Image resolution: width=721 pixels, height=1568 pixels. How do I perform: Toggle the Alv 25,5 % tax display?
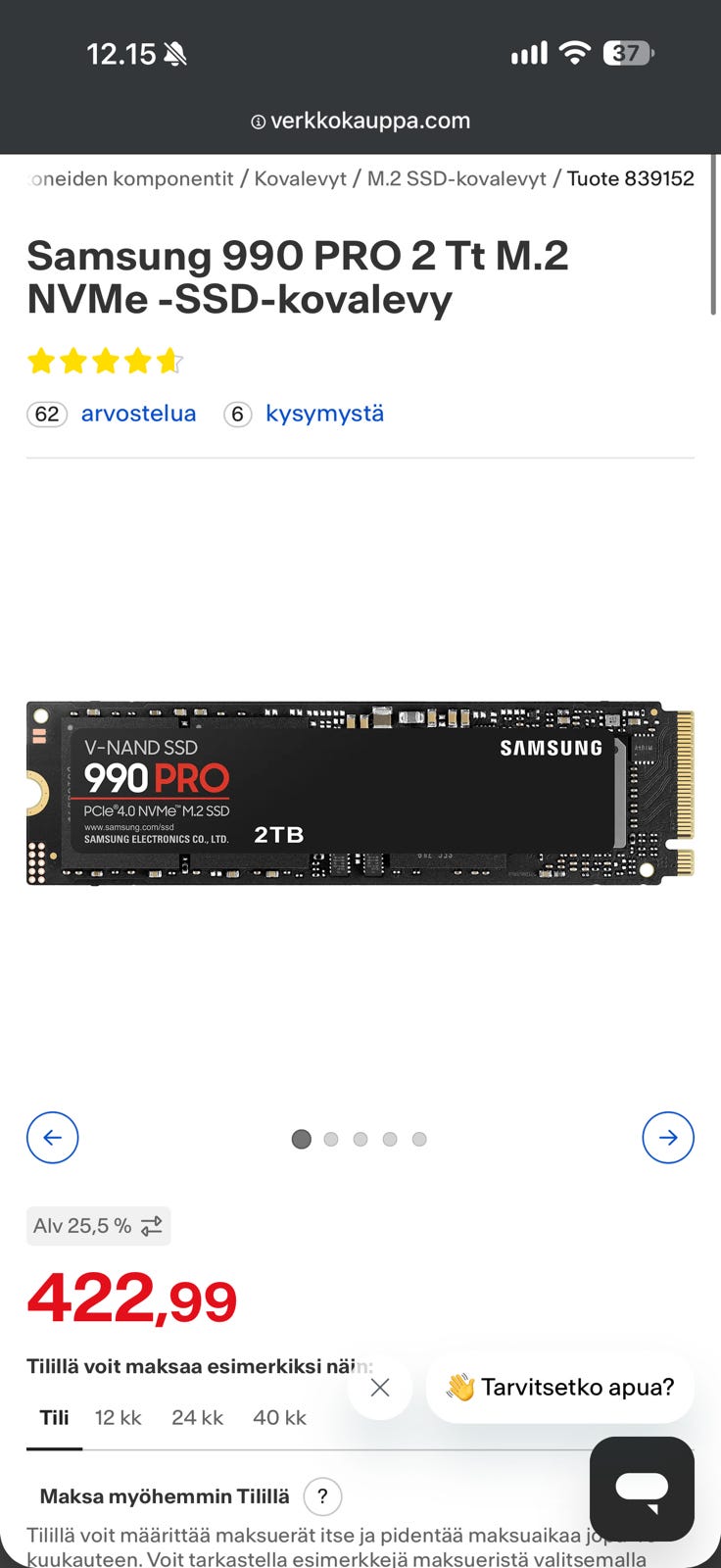coord(98,1226)
